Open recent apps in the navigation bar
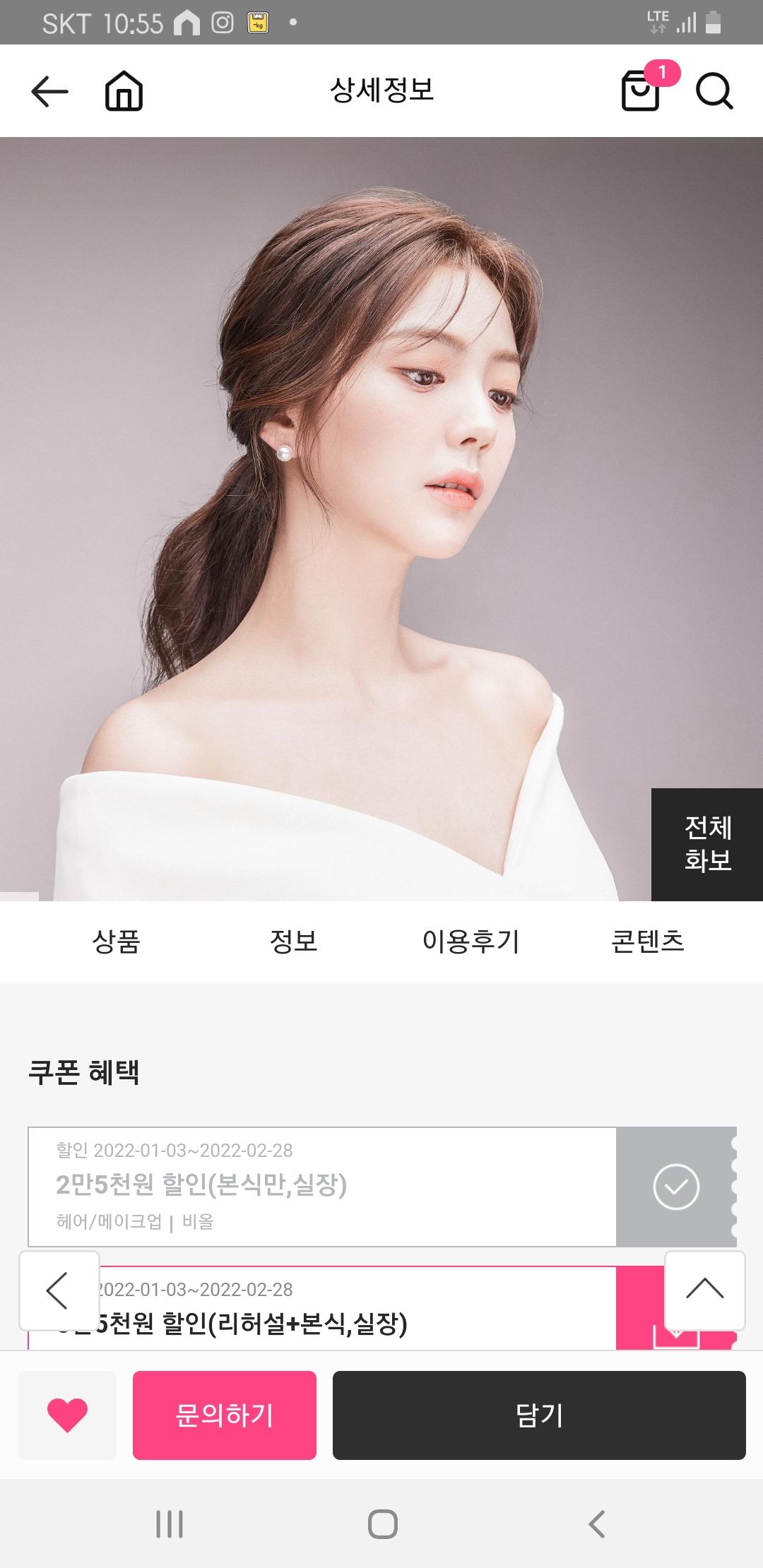This screenshot has width=763, height=1568. [170, 1524]
